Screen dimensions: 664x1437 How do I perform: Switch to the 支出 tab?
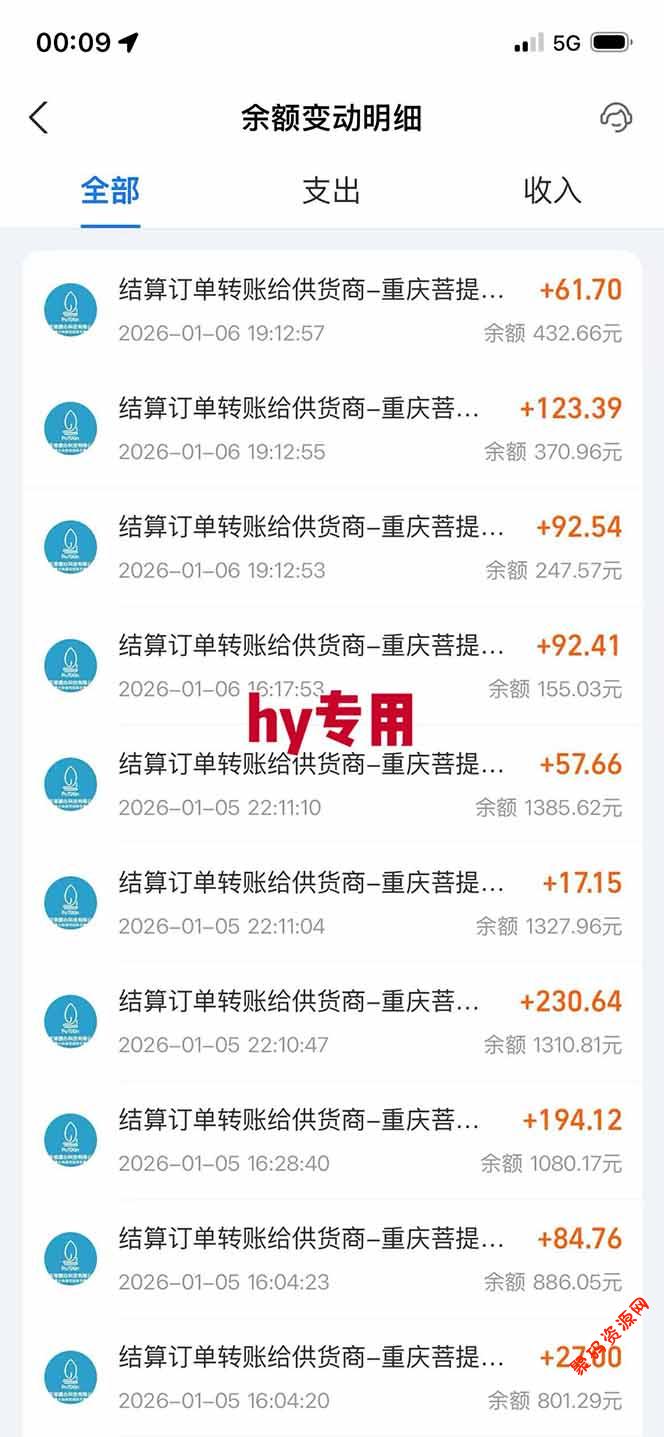[331, 190]
